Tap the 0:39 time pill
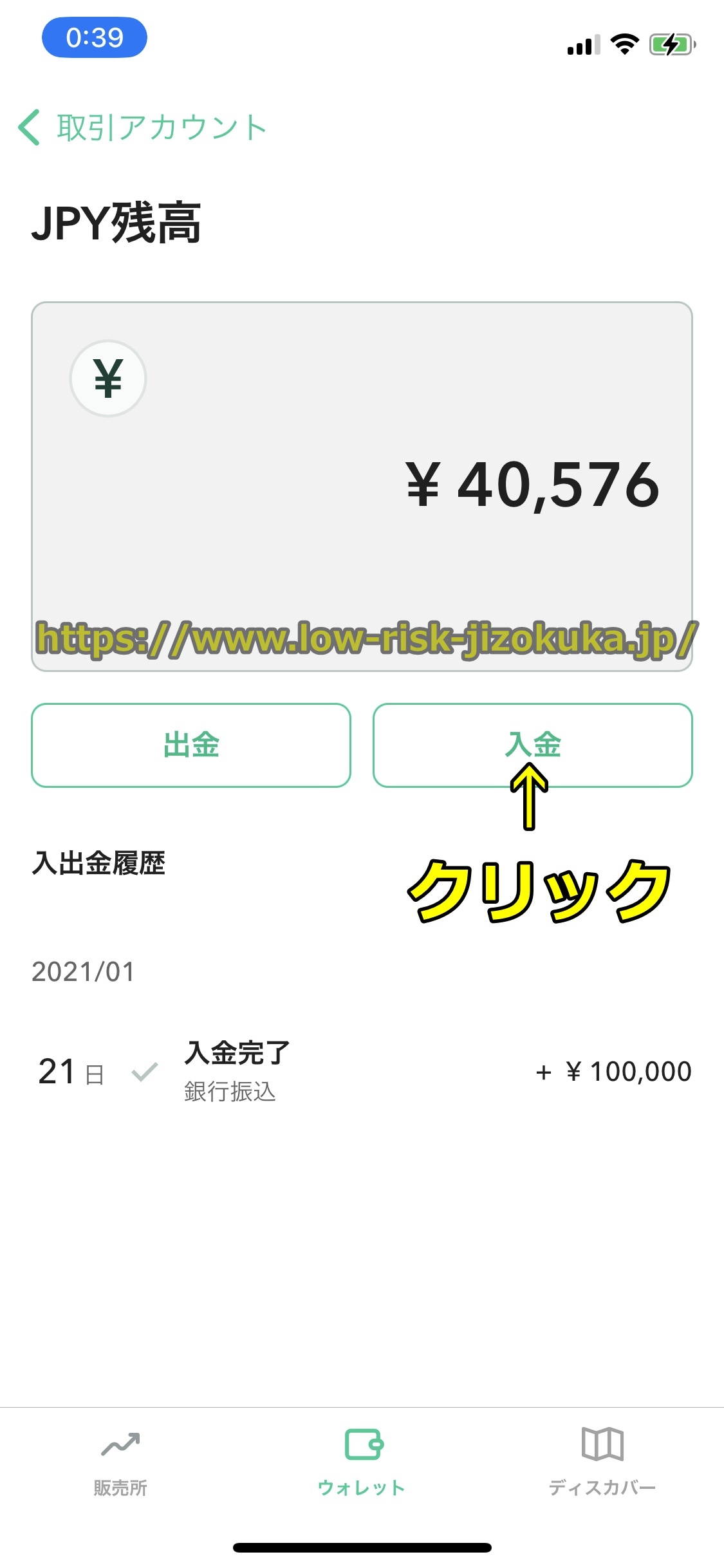The image size is (724, 1568). coord(93,39)
